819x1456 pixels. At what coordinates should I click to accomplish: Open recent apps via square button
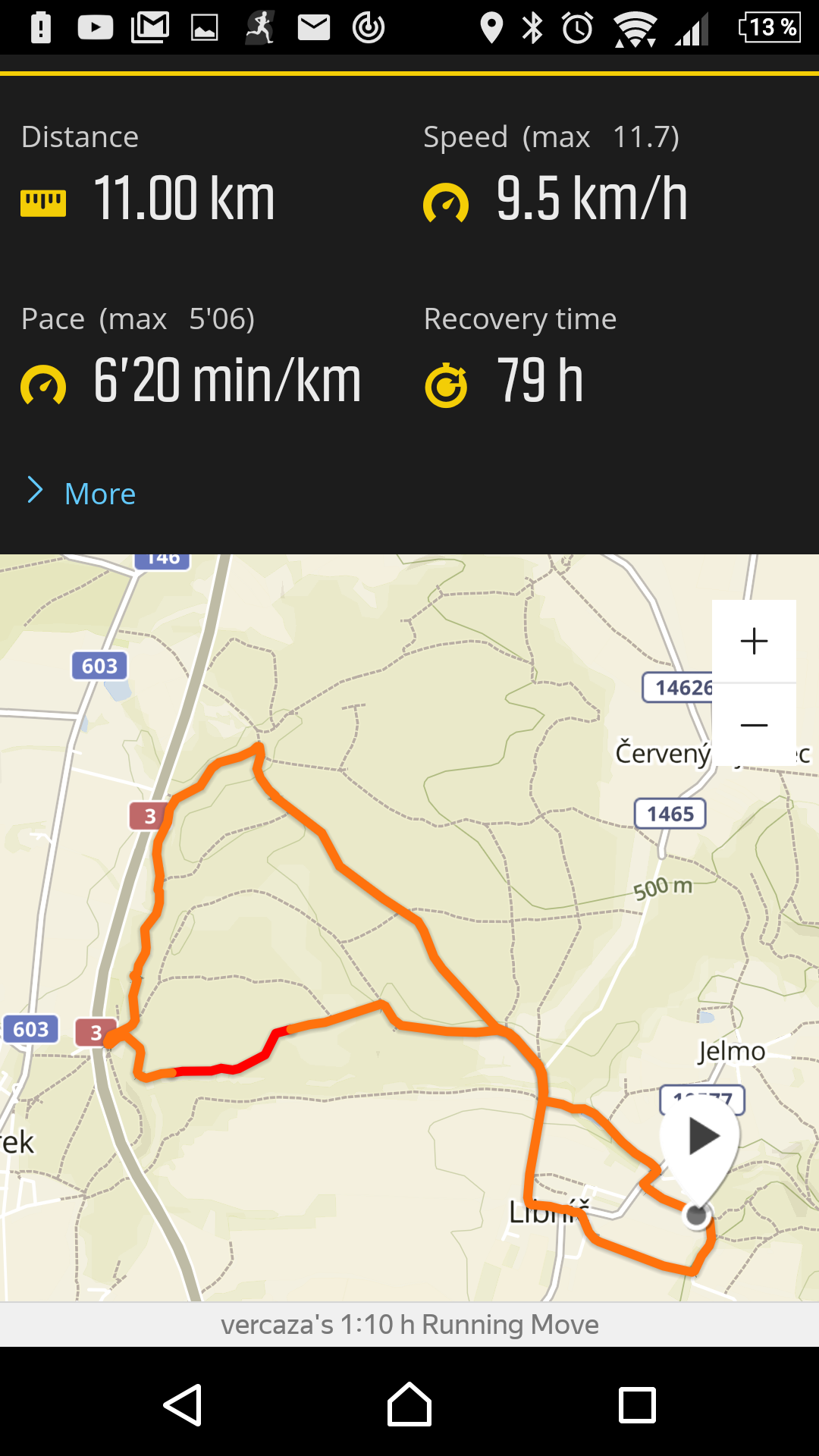[x=637, y=1405]
